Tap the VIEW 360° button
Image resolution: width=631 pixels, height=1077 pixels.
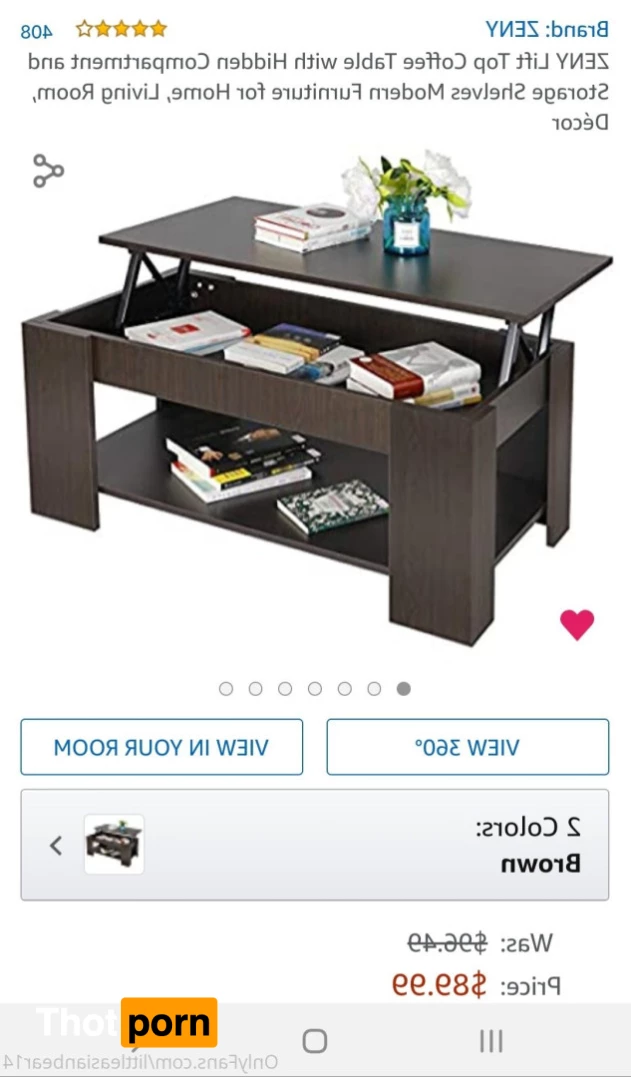coord(467,747)
